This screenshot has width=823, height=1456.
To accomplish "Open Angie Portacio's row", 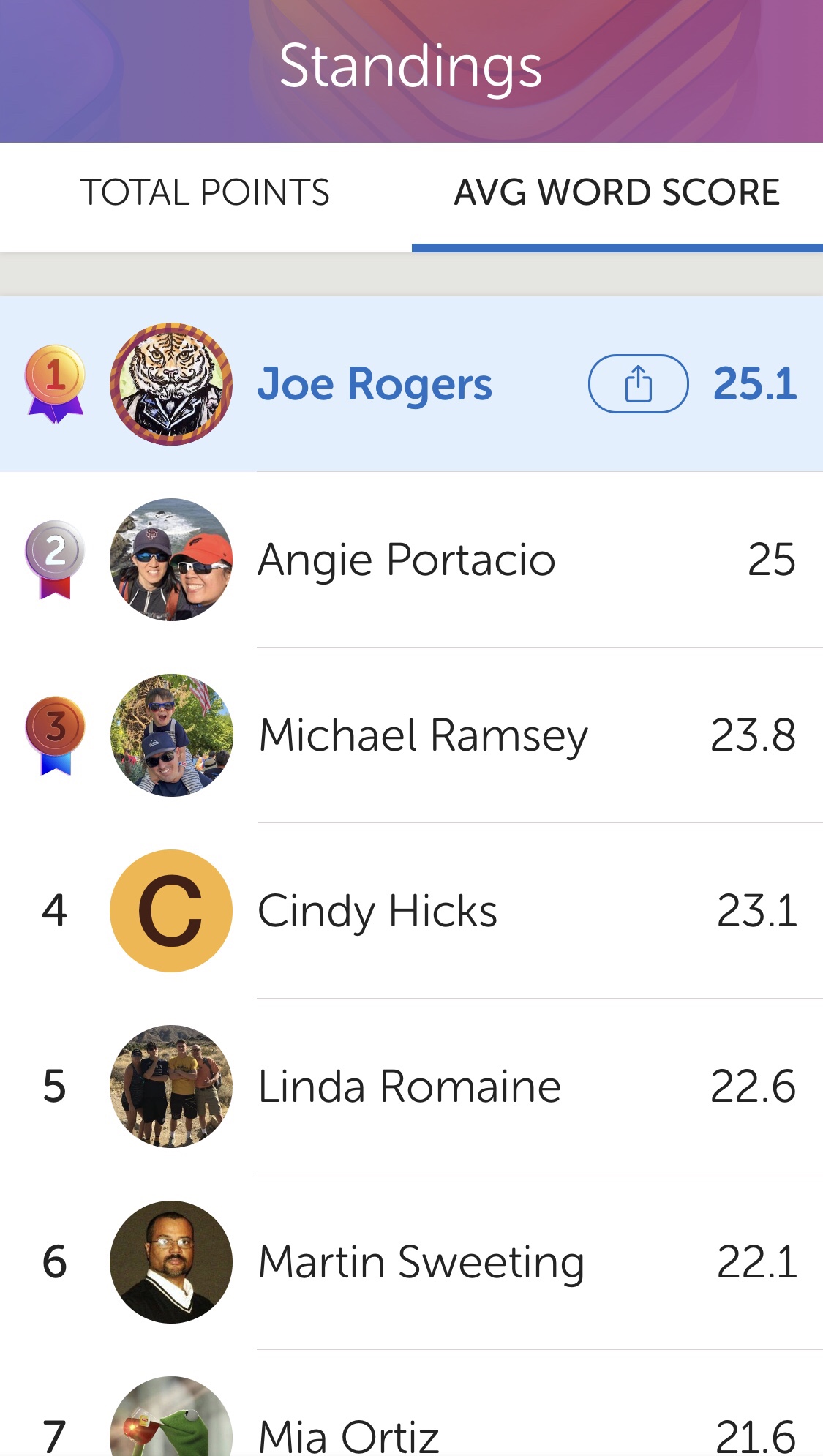I will coord(407,560).
